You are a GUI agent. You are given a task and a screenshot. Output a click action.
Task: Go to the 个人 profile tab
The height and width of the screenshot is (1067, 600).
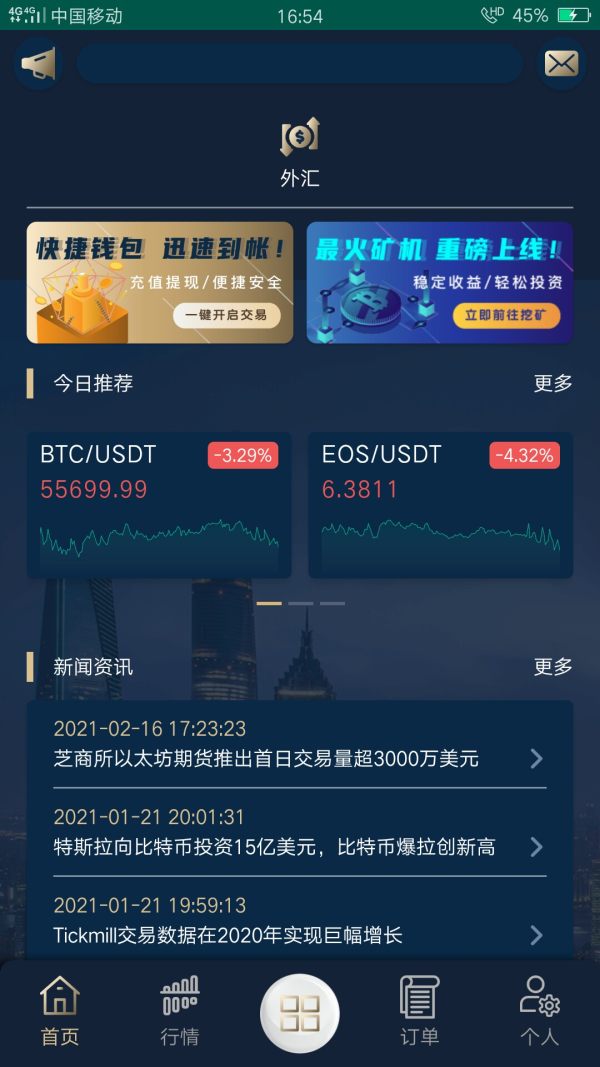coord(539,1011)
